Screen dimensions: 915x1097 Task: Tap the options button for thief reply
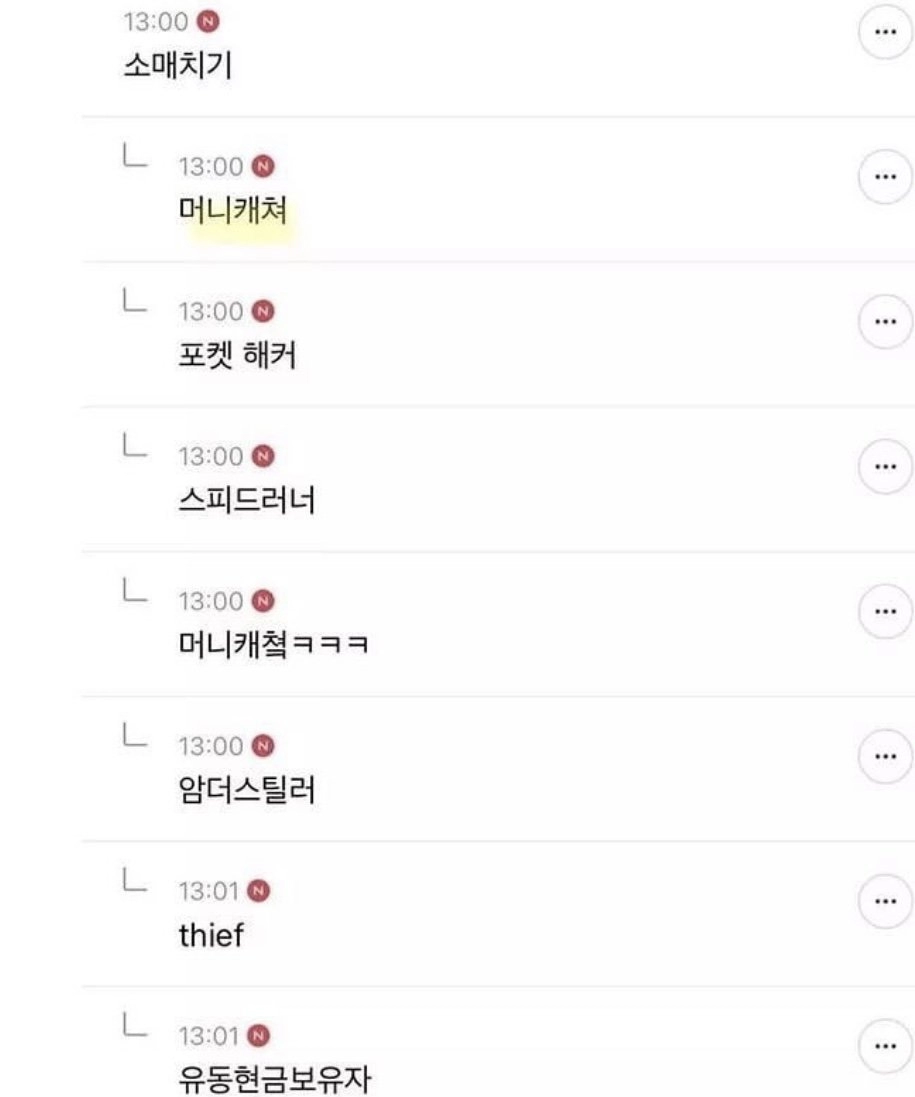pyautogui.click(x=884, y=900)
